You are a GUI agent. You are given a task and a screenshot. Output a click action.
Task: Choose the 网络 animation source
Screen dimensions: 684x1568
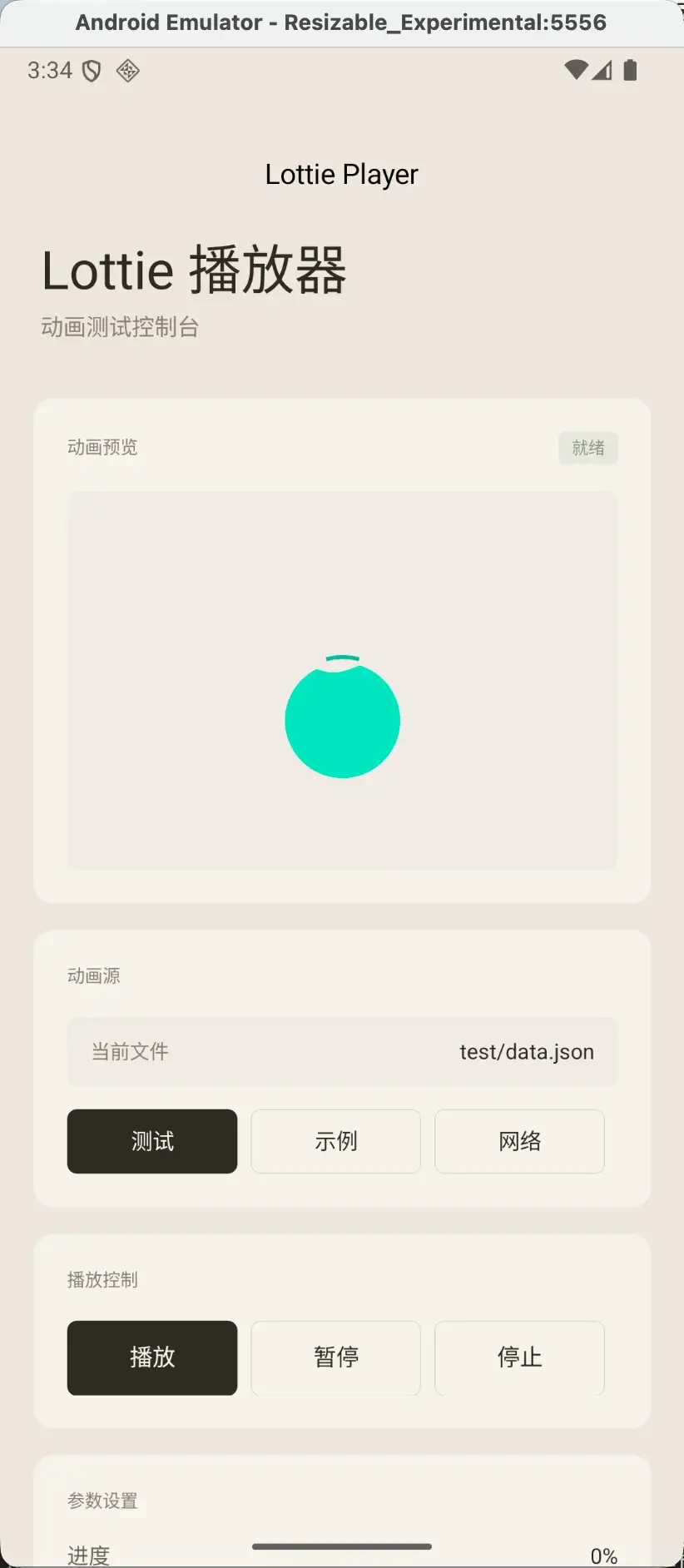pyautogui.click(x=519, y=1141)
